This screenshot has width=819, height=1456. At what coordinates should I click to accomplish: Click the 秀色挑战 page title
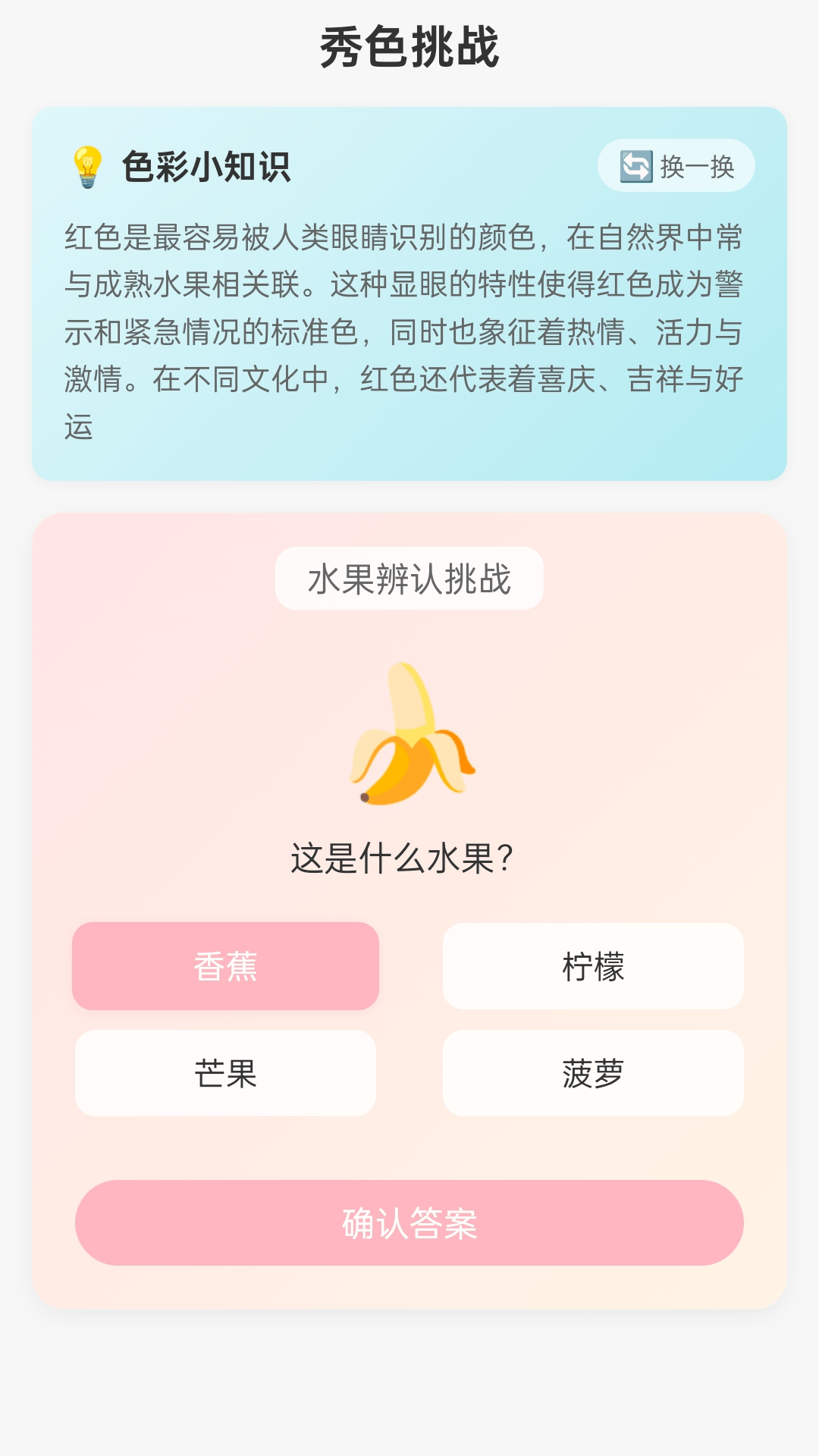click(x=409, y=45)
